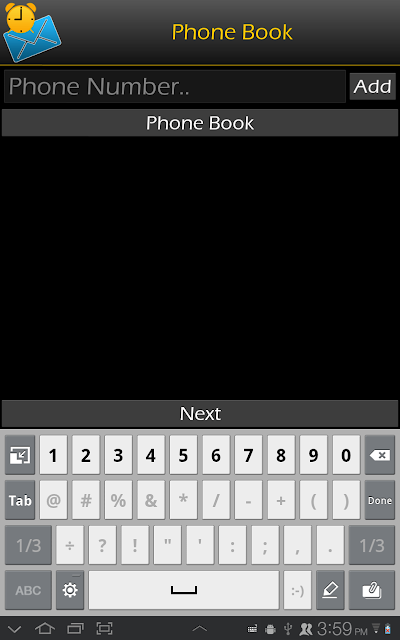
Task: Type digit 5 on the keypad
Action: 183,455
